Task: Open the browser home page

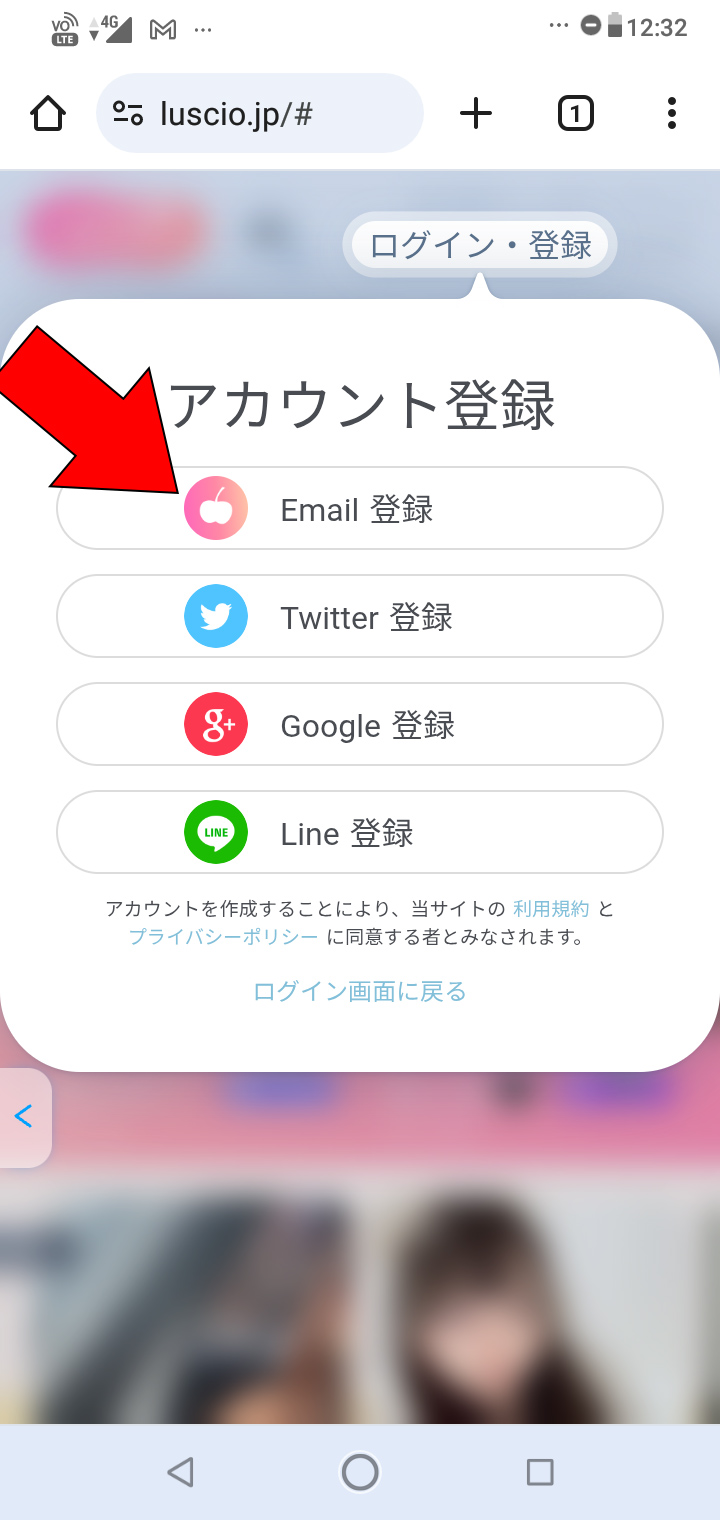Action: [48, 114]
